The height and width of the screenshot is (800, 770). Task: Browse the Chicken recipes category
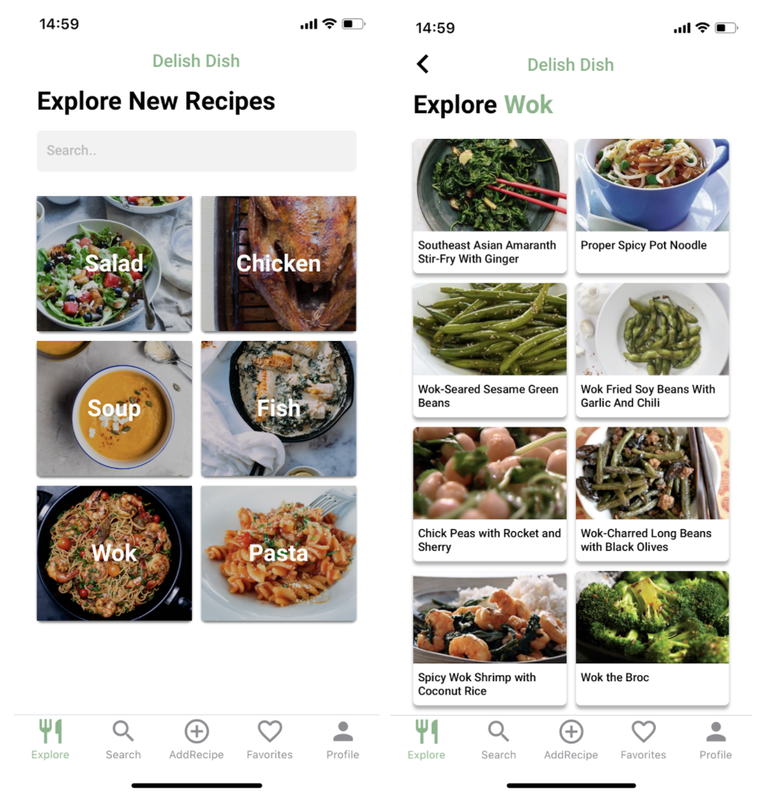tap(278, 264)
